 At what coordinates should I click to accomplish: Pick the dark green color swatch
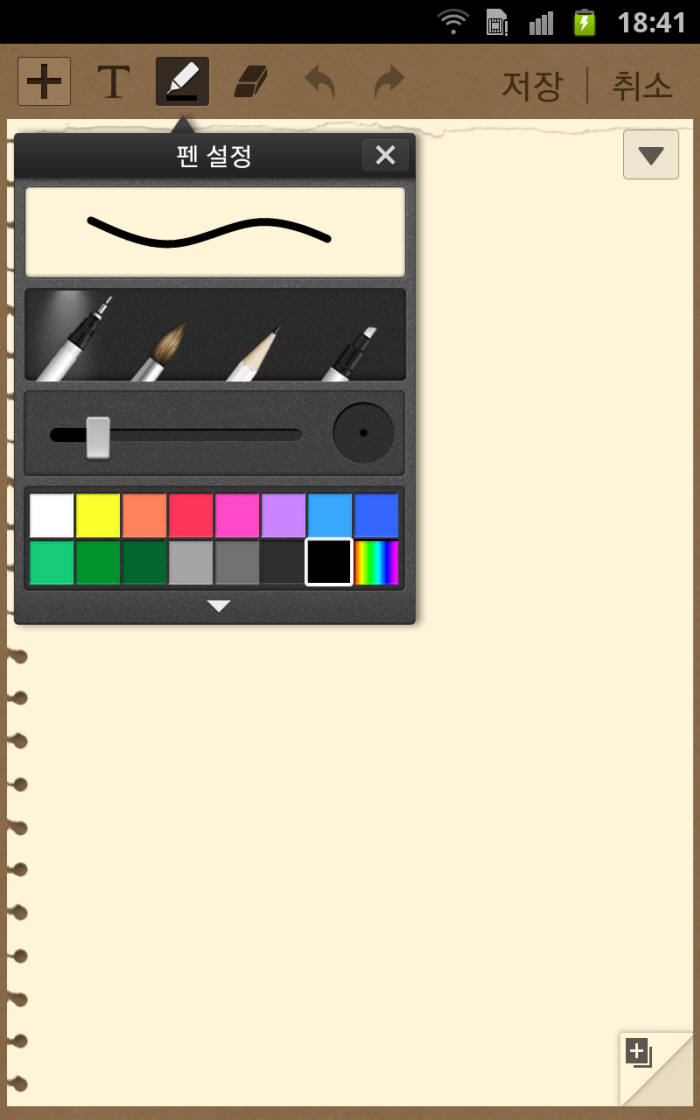[x=145, y=563]
